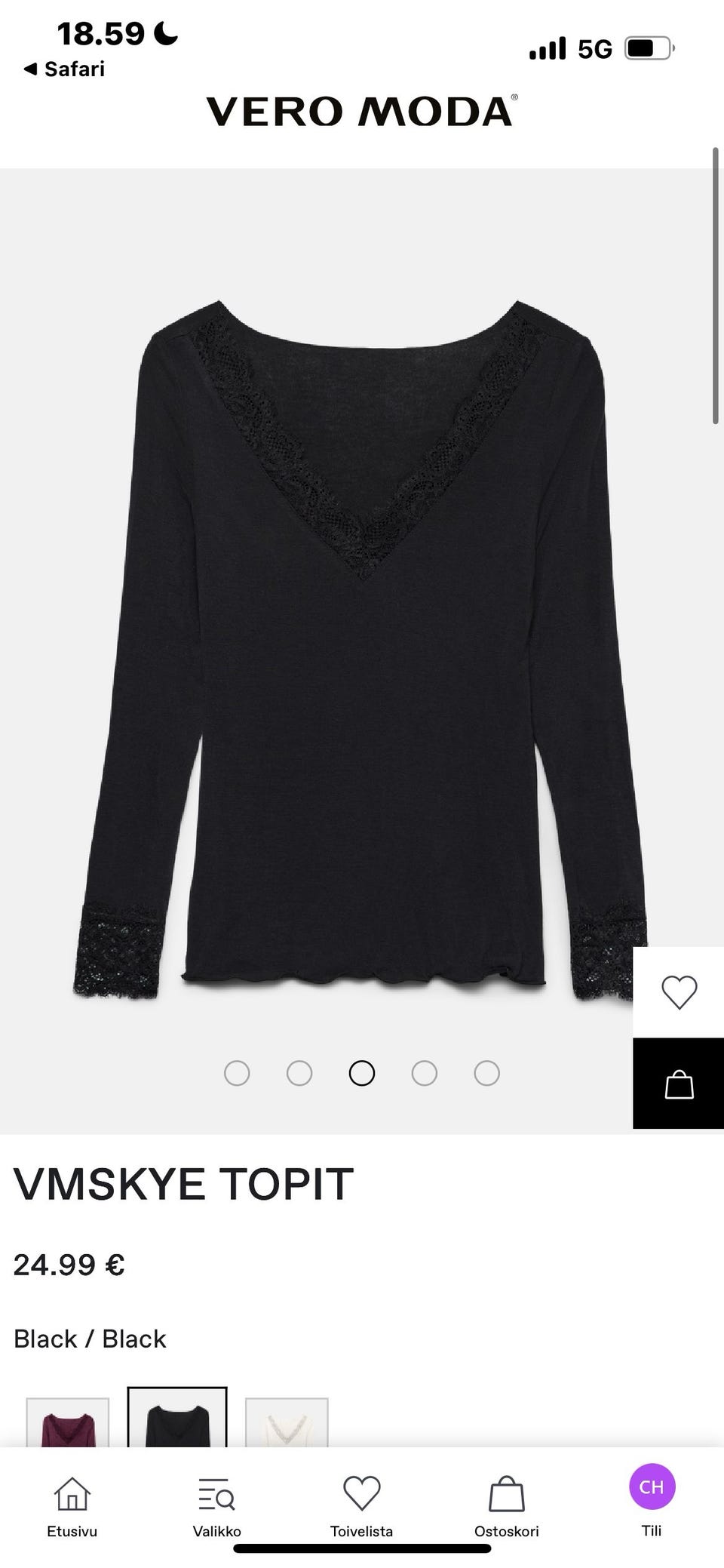Jump to the fifth product photo dot

point(487,1073)
